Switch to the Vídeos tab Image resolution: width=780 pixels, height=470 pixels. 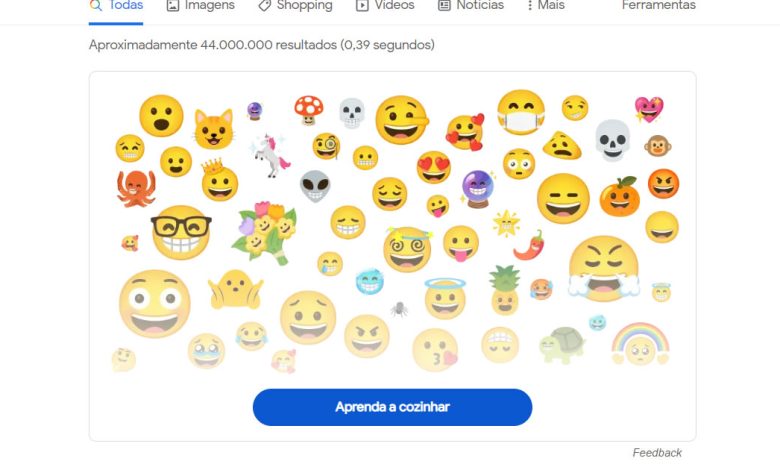coord(384,6)
